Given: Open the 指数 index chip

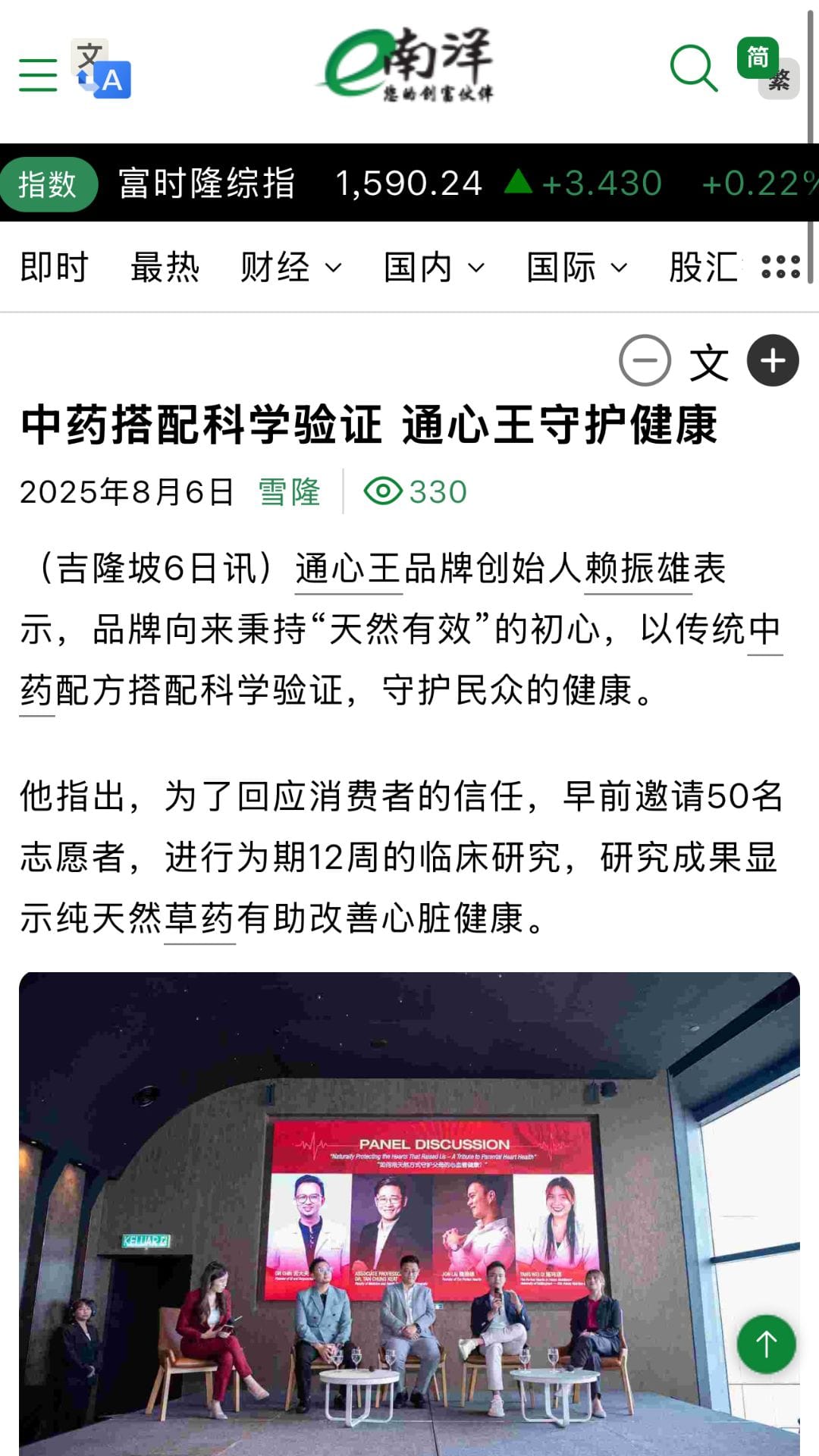Looking at the screenshot, I should pos(49,184).
